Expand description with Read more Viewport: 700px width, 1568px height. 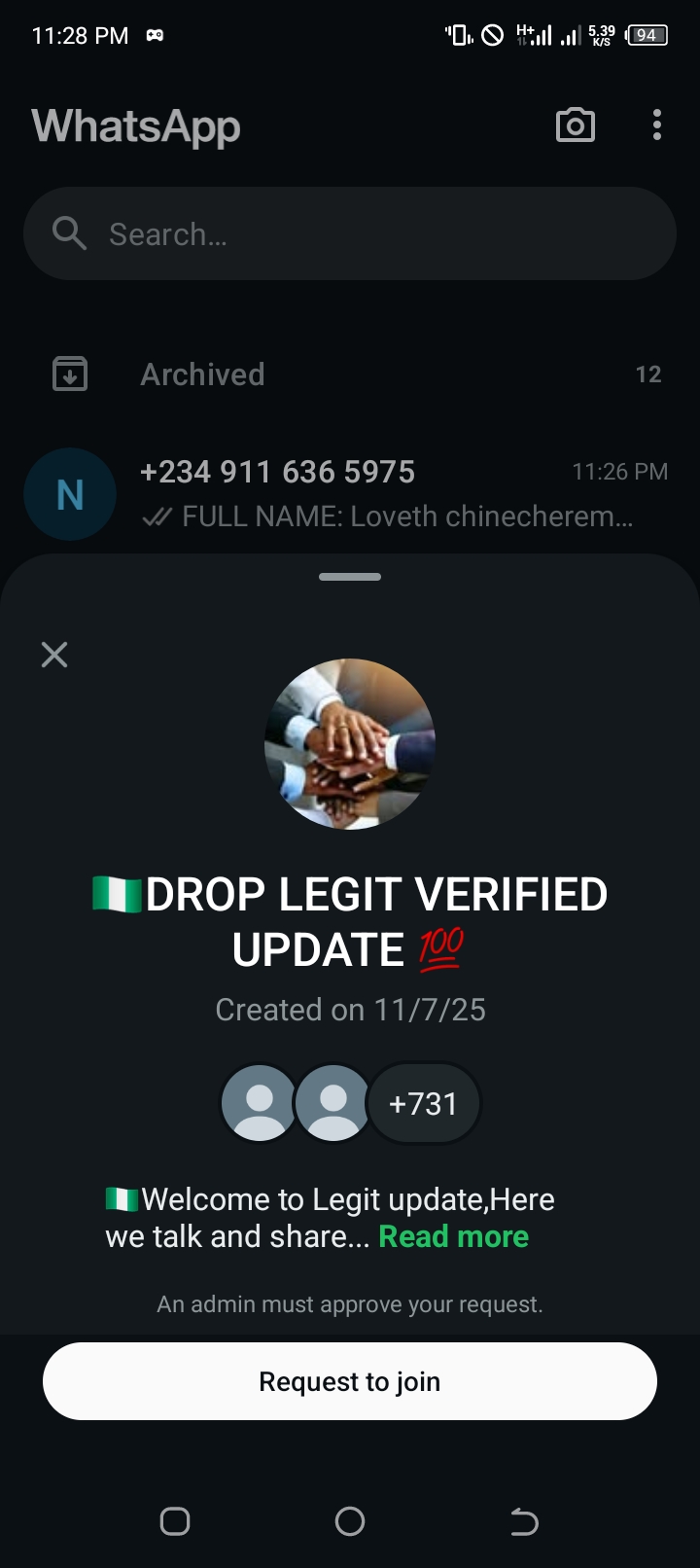453,1236
